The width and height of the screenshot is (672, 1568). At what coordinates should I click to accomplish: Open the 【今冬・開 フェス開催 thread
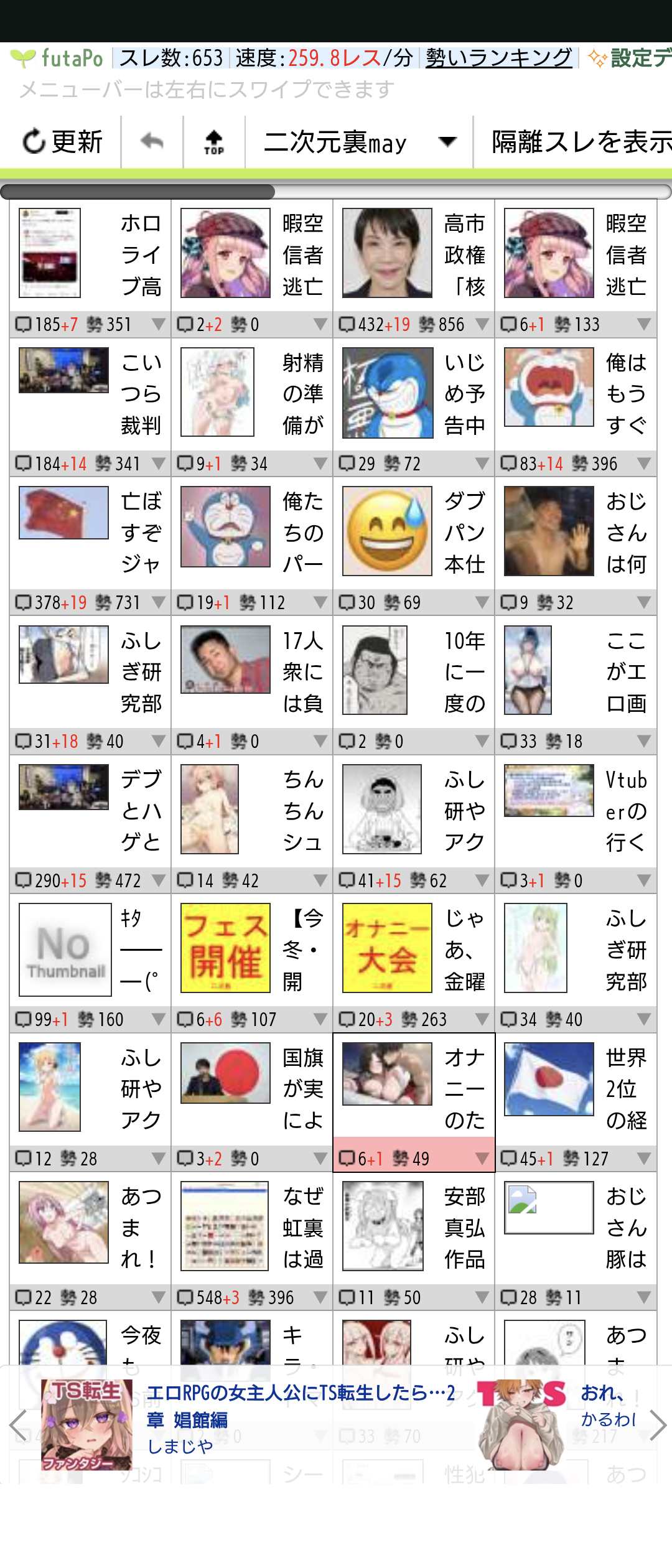tap(251, 949)
